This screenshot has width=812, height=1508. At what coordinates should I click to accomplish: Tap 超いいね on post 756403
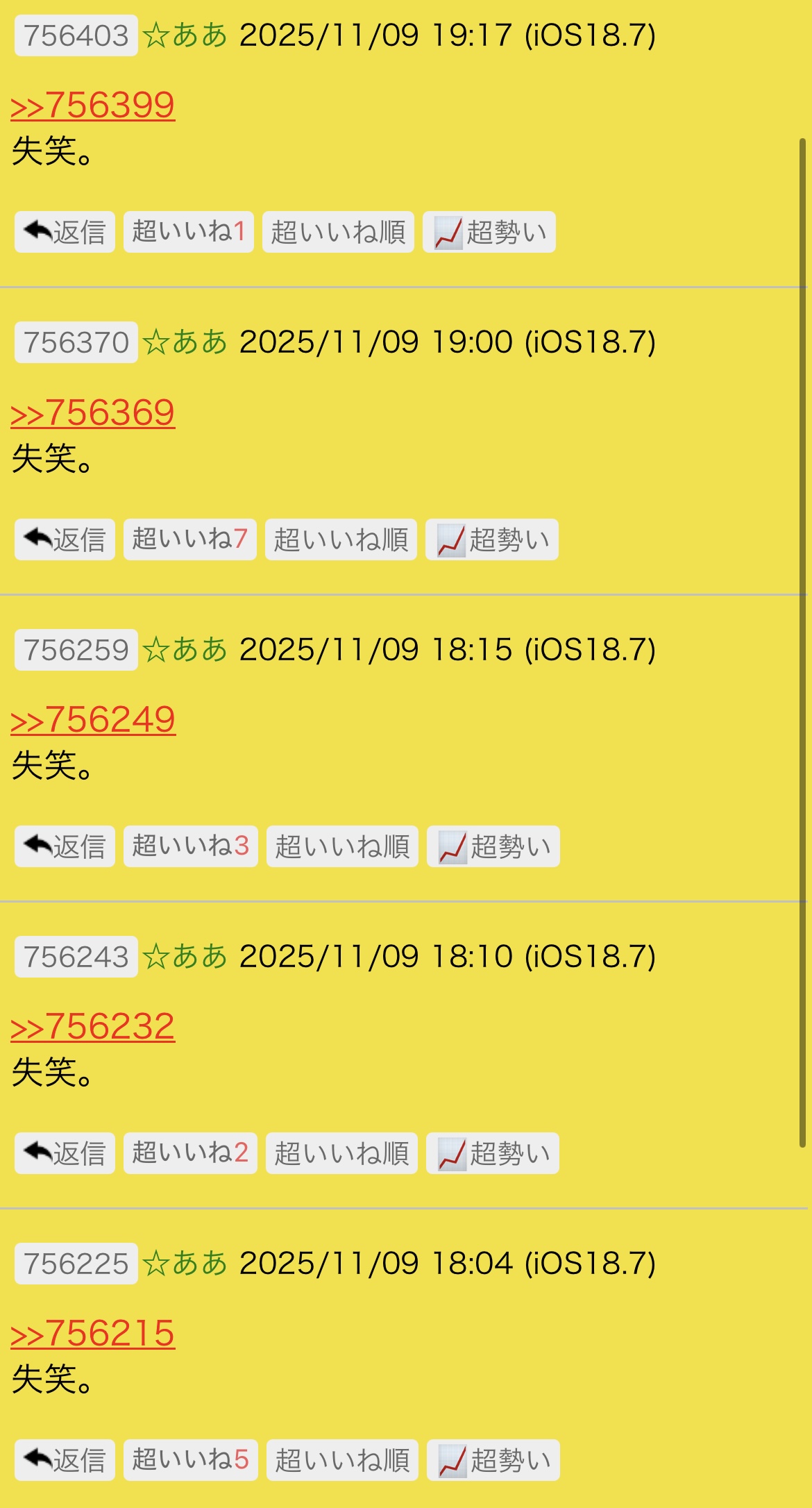click(189, 232)
